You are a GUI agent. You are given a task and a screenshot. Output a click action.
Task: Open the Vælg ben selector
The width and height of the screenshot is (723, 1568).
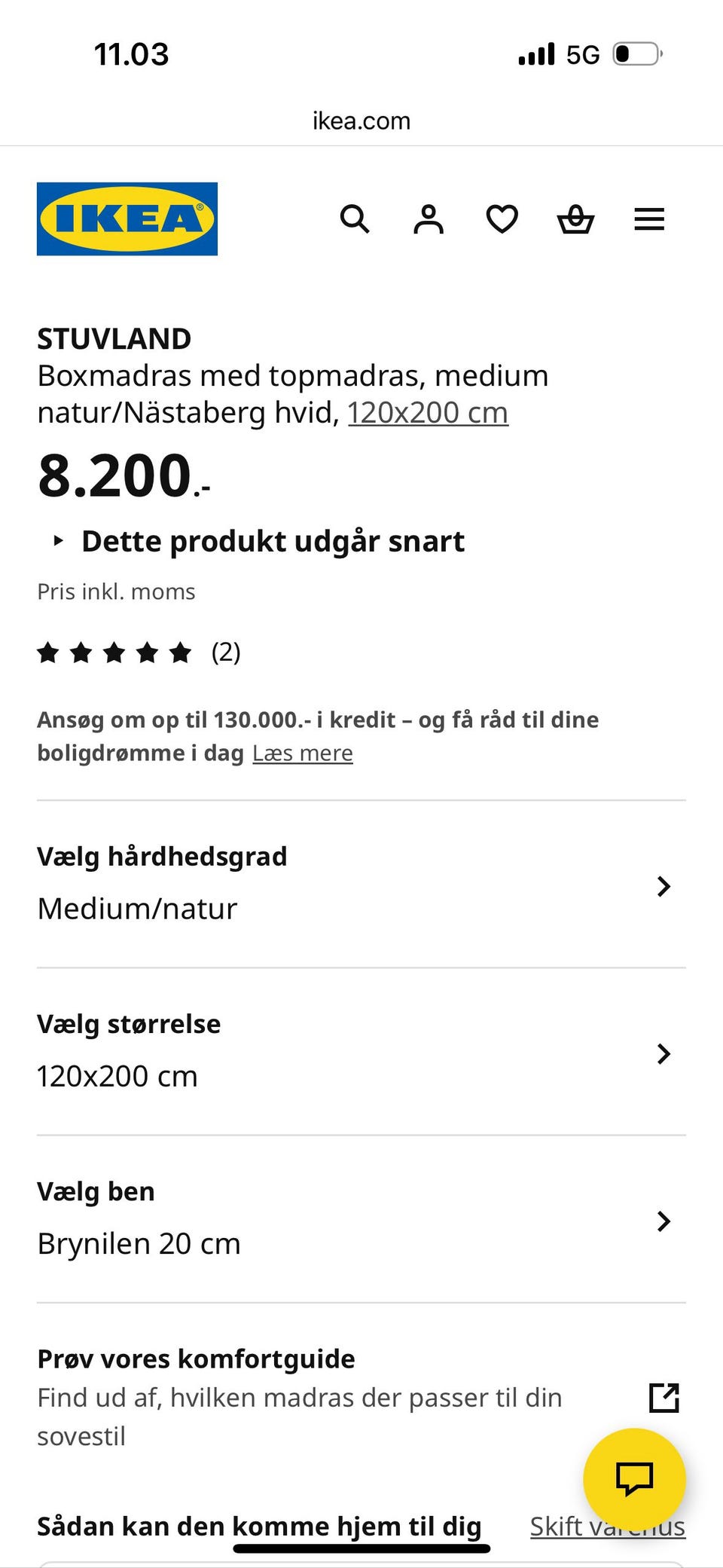664,1222
